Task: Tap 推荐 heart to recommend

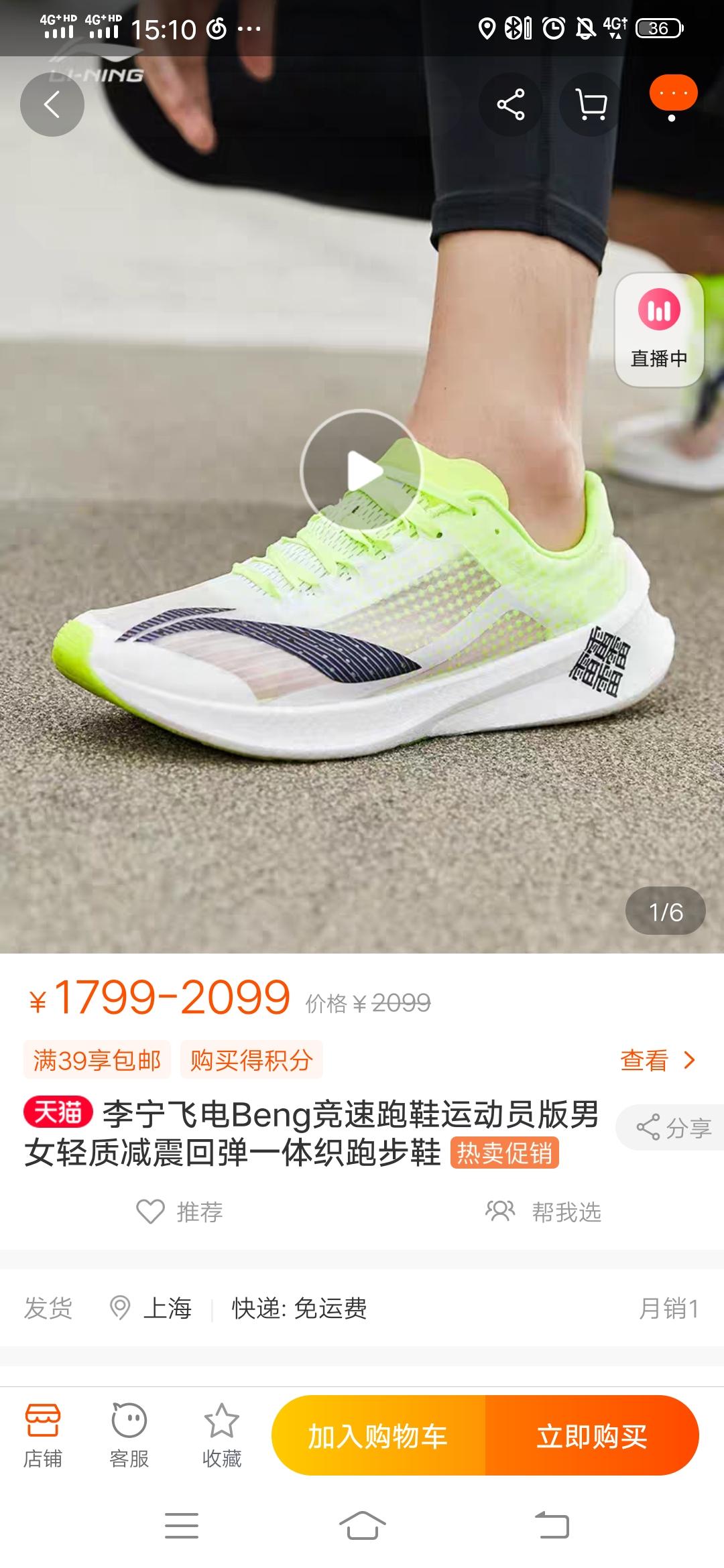Action: 180,1212
